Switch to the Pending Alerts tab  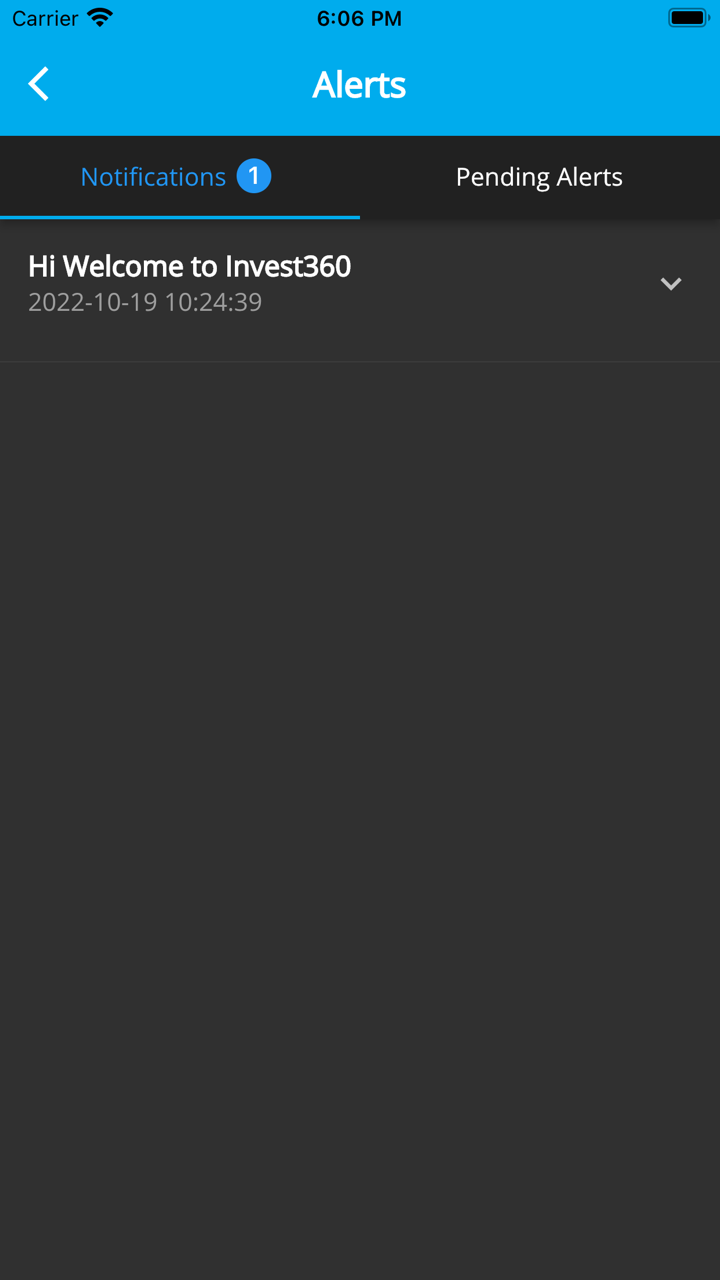point(539,177)
